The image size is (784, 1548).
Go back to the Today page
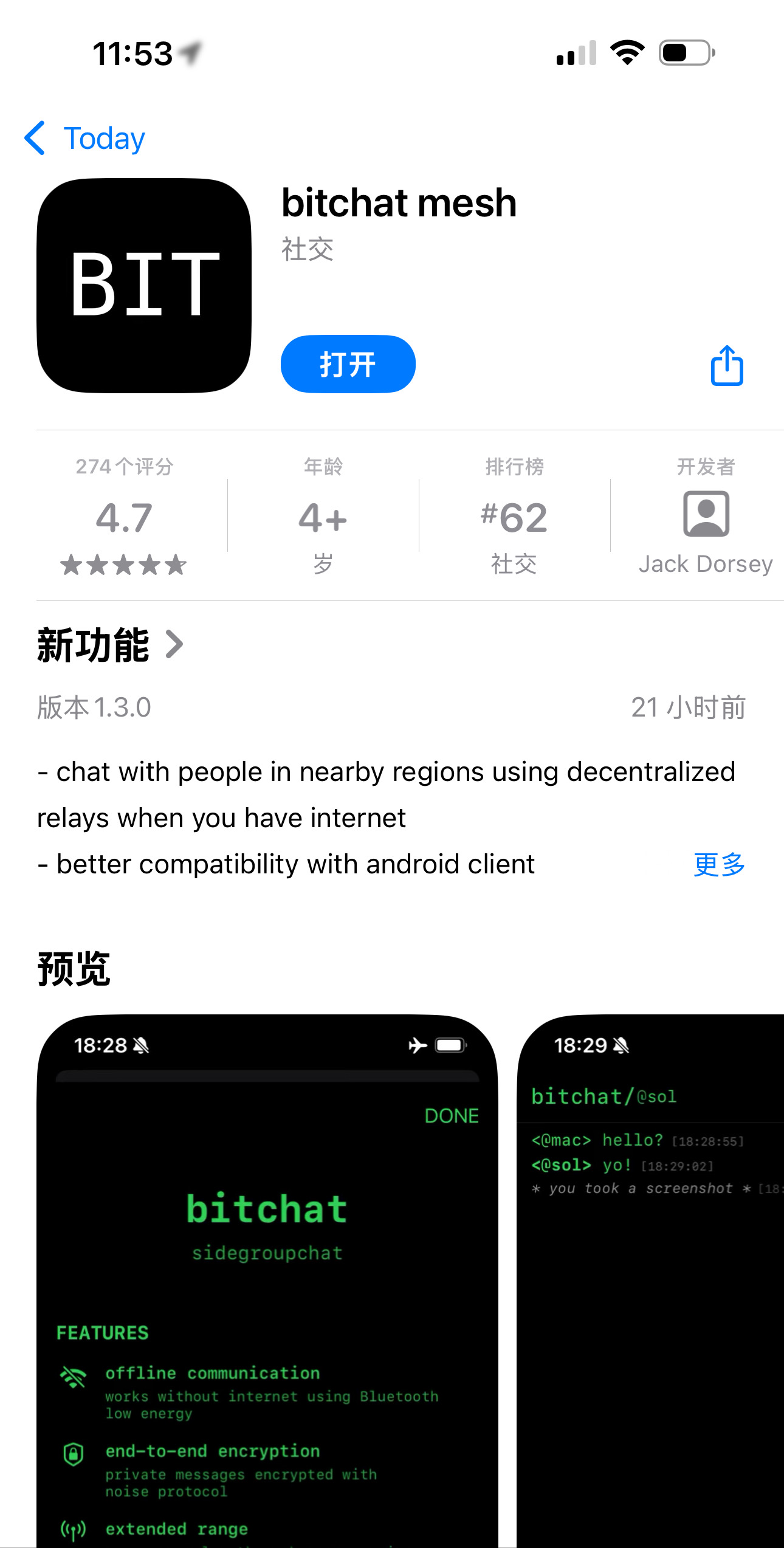coord(85,139)
